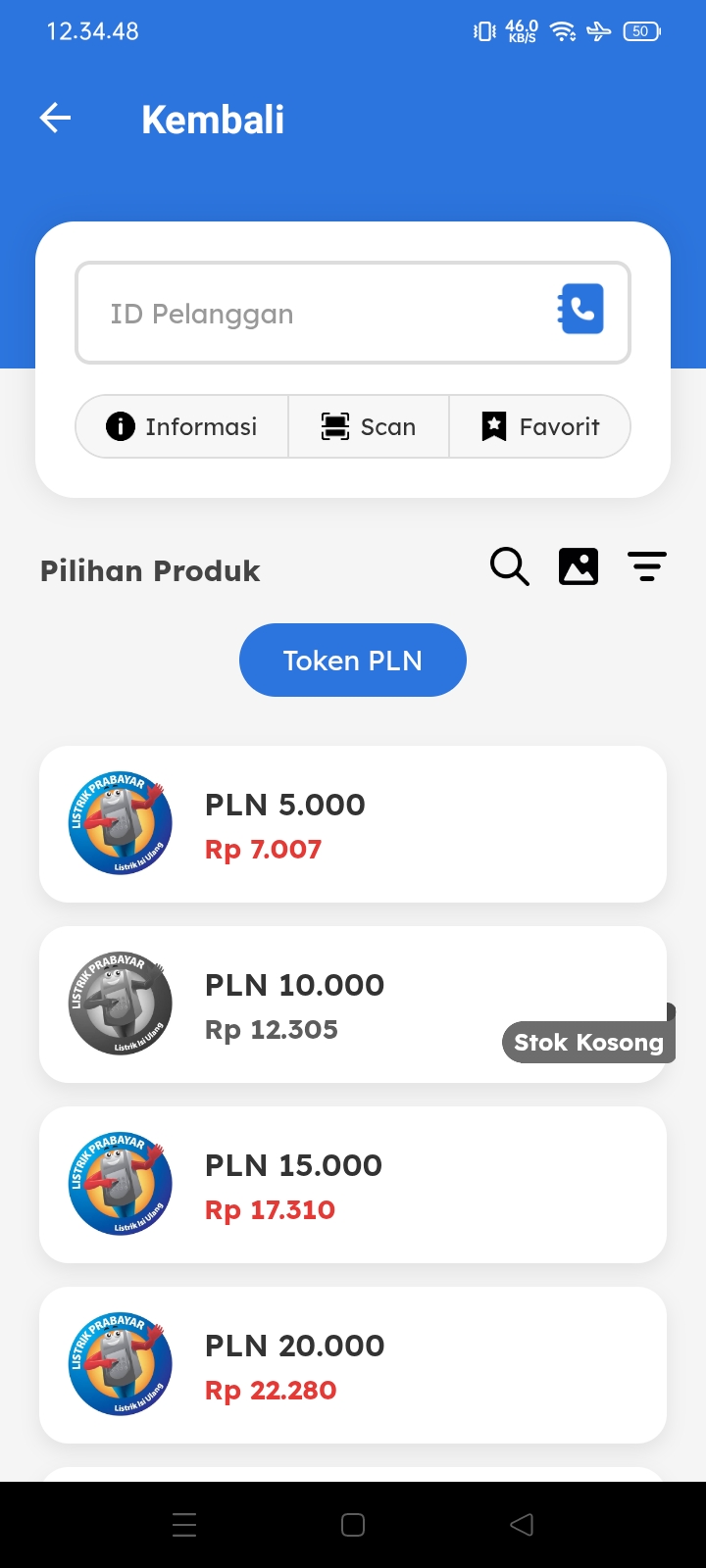
Task: Select the Token PLN chip
Action: (353, 661)
